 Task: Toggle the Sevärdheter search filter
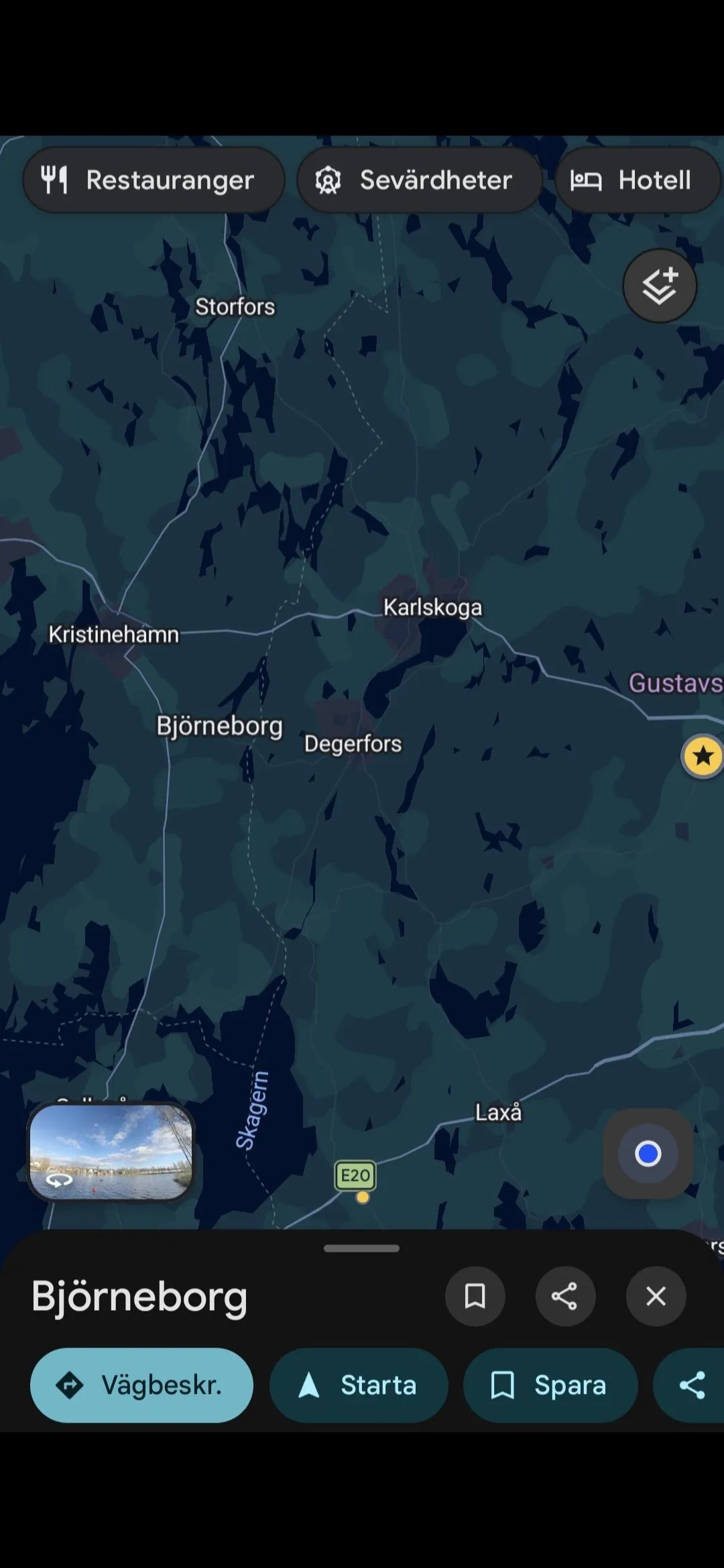tap(419, 179)
